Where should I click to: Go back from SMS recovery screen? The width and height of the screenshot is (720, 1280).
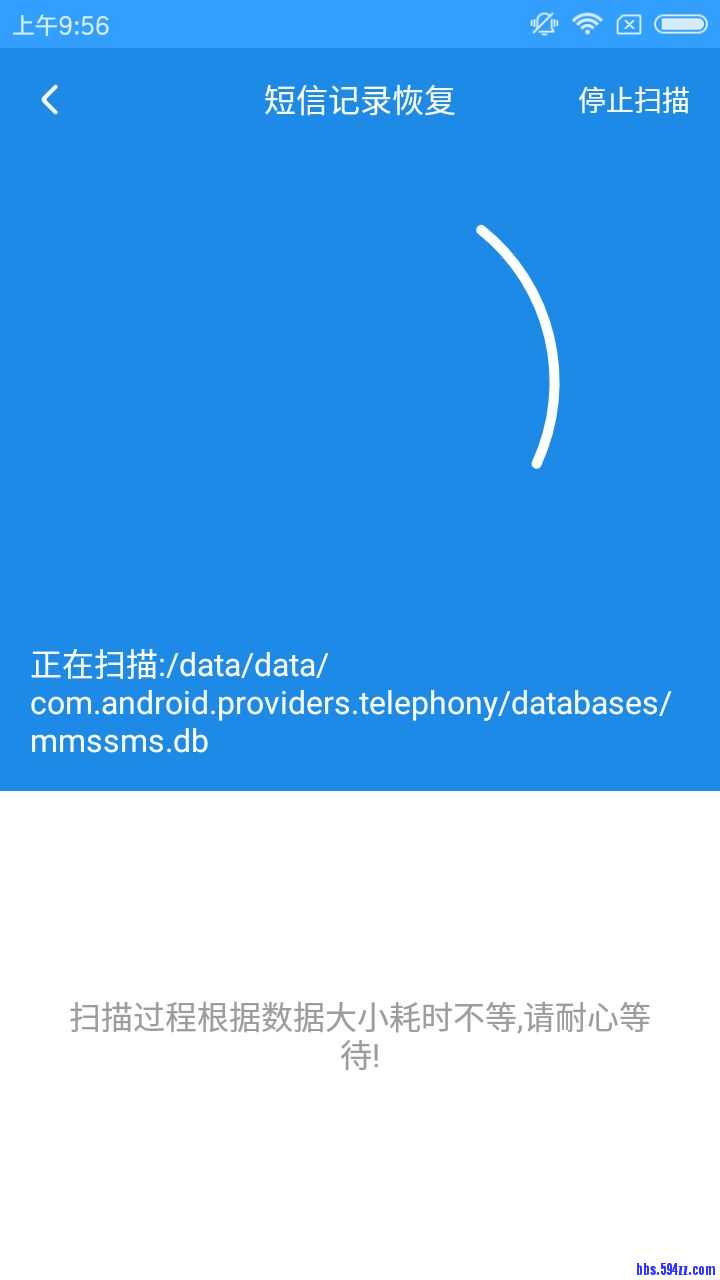tap(50, 100)
